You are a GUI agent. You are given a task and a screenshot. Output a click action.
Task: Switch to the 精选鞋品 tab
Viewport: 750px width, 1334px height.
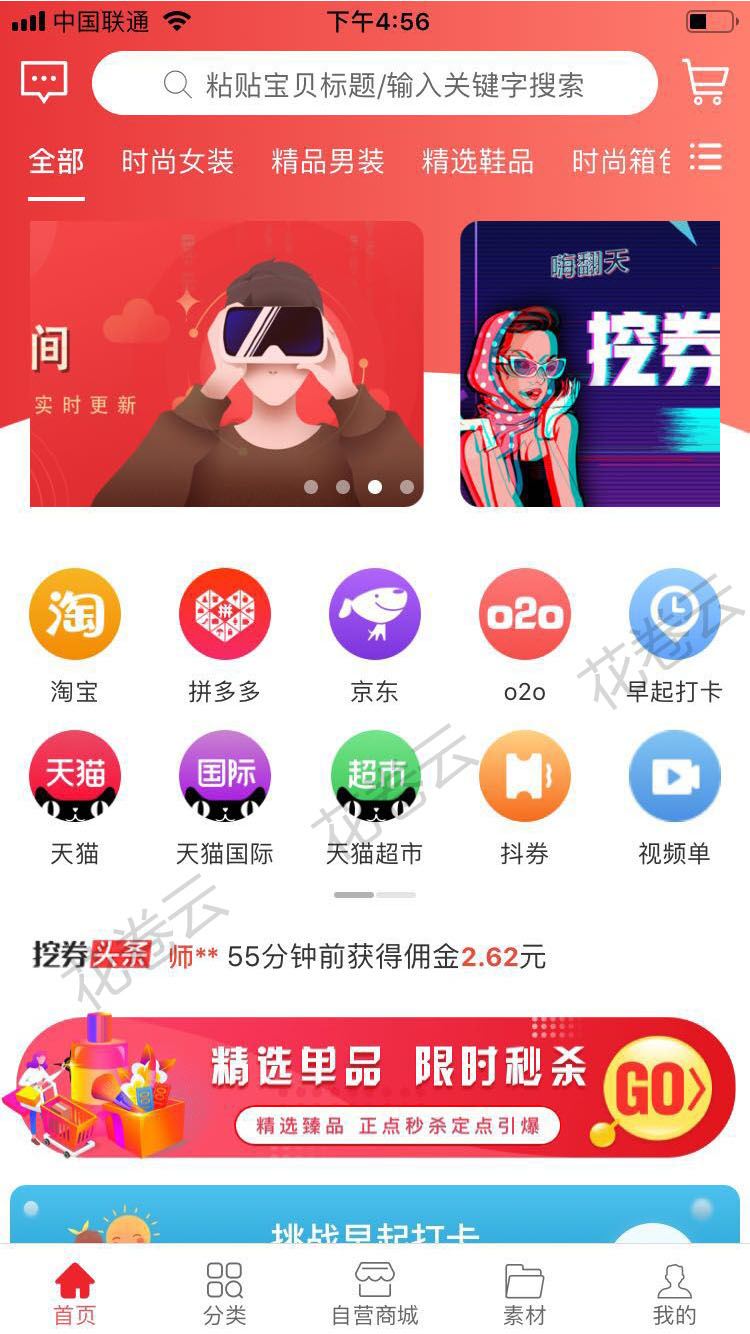[x=478, y=161]
